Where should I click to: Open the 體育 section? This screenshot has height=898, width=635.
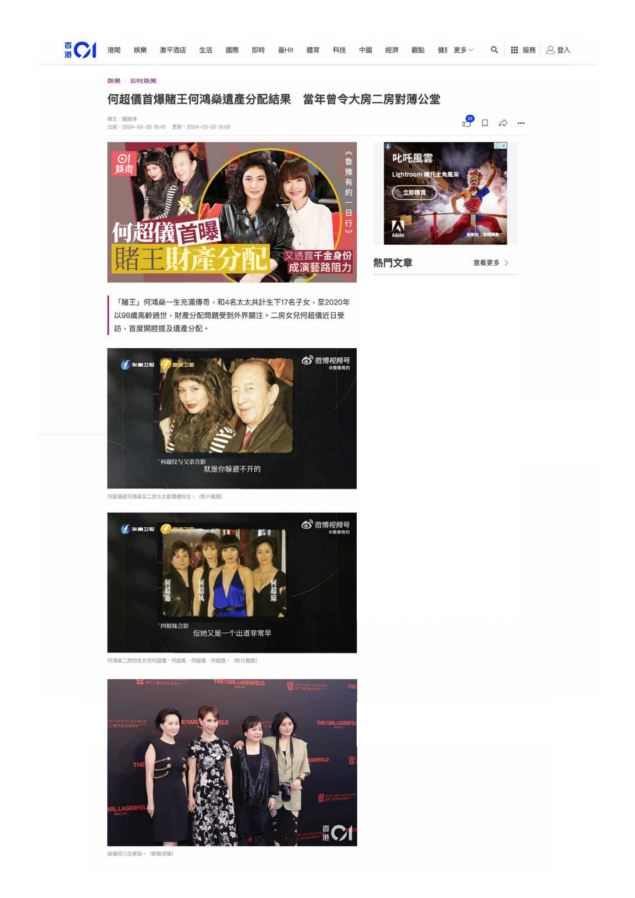[313, 50]
